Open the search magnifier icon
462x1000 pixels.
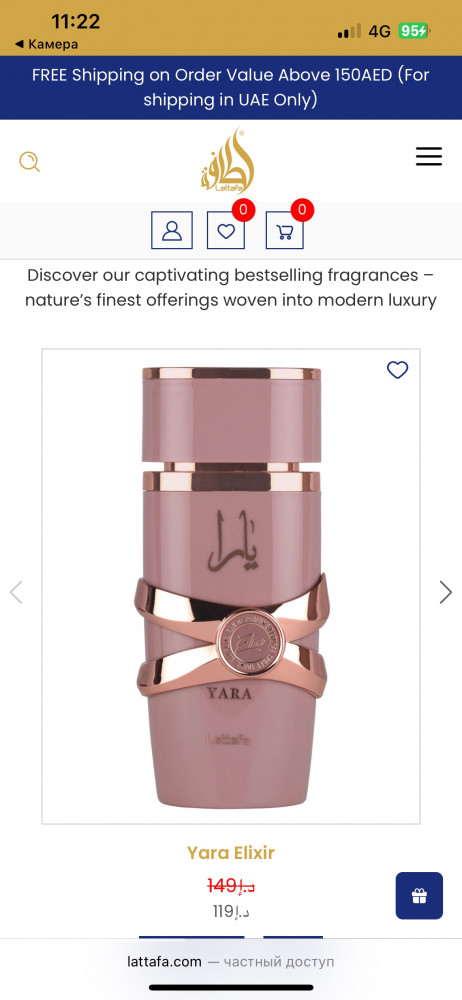(x=29, y=161)
